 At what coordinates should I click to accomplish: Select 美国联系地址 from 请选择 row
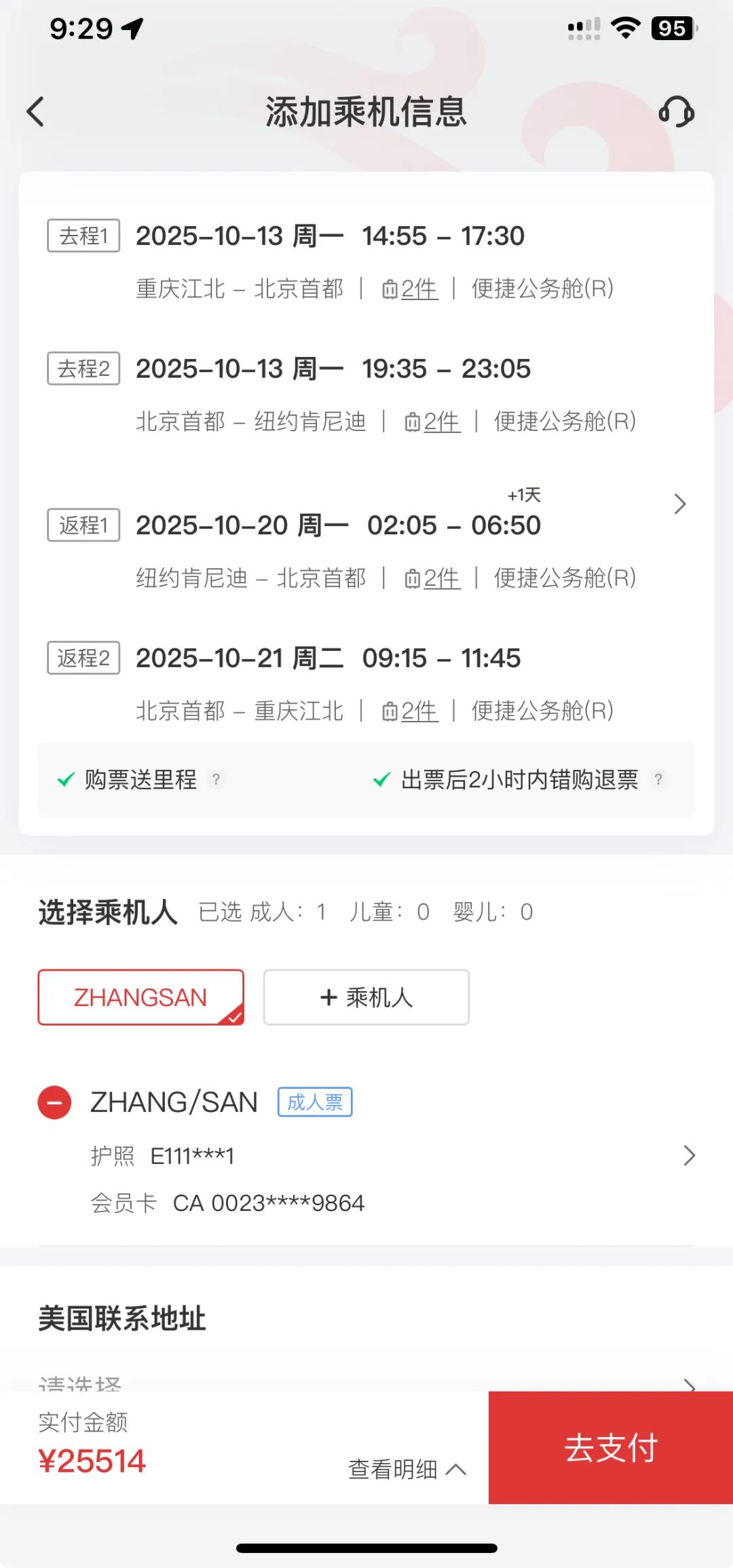[366, 1382]
